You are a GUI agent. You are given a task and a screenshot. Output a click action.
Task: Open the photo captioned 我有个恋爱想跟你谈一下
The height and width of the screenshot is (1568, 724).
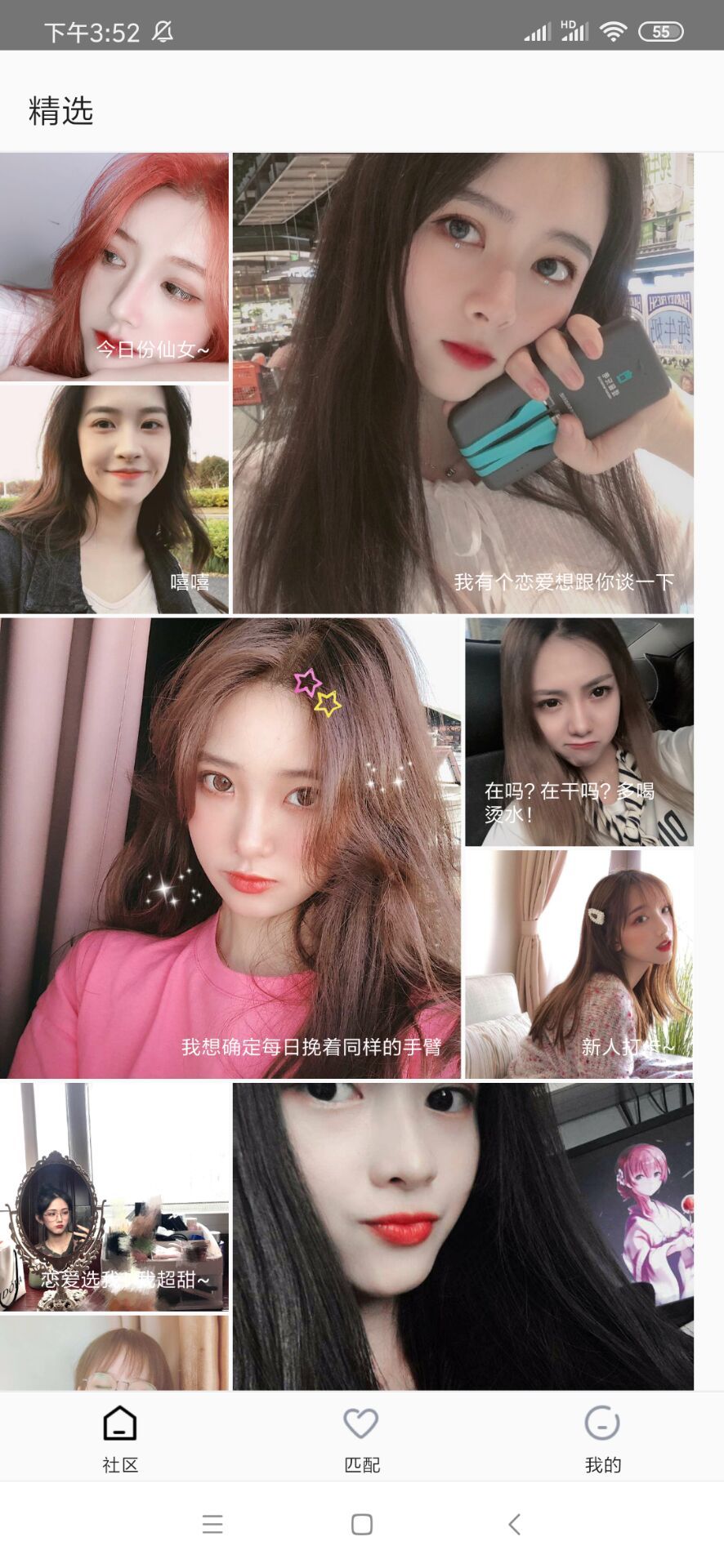coord(463,383)
